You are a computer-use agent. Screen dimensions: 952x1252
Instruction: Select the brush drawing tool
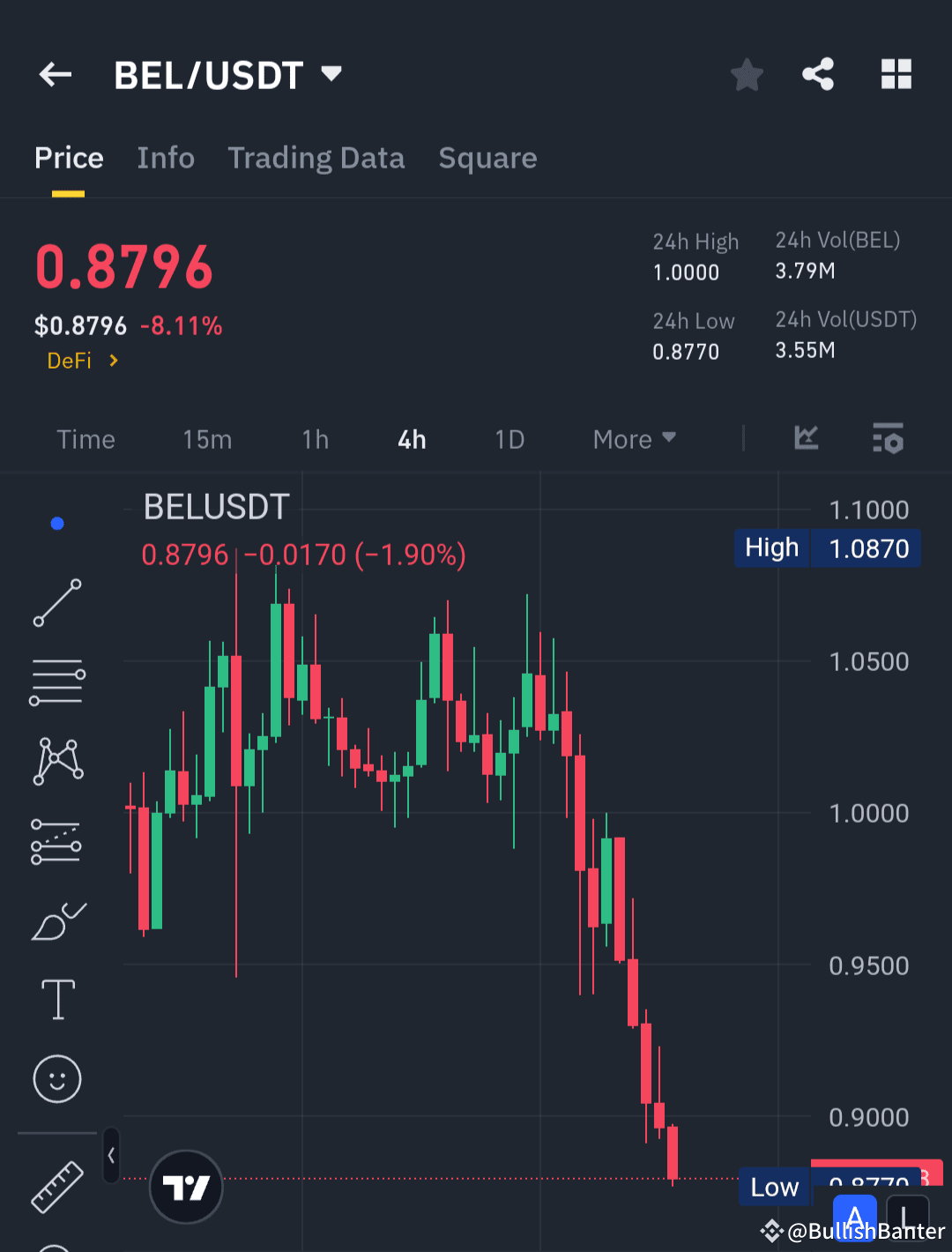coord(56,919)
